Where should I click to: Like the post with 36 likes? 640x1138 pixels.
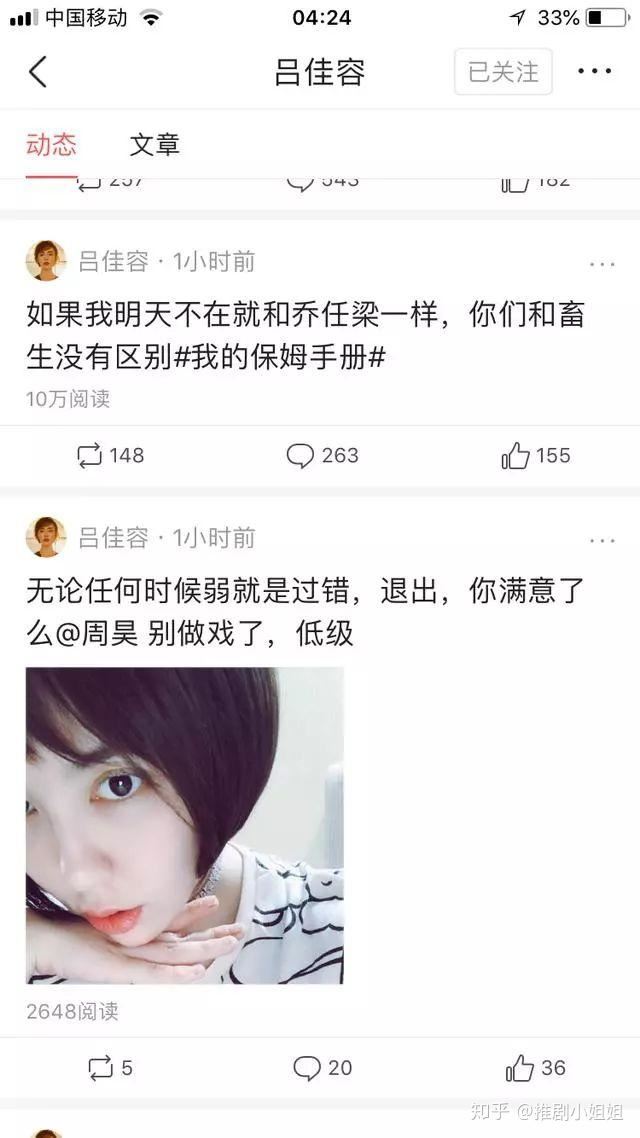[x=535, y=1068]
